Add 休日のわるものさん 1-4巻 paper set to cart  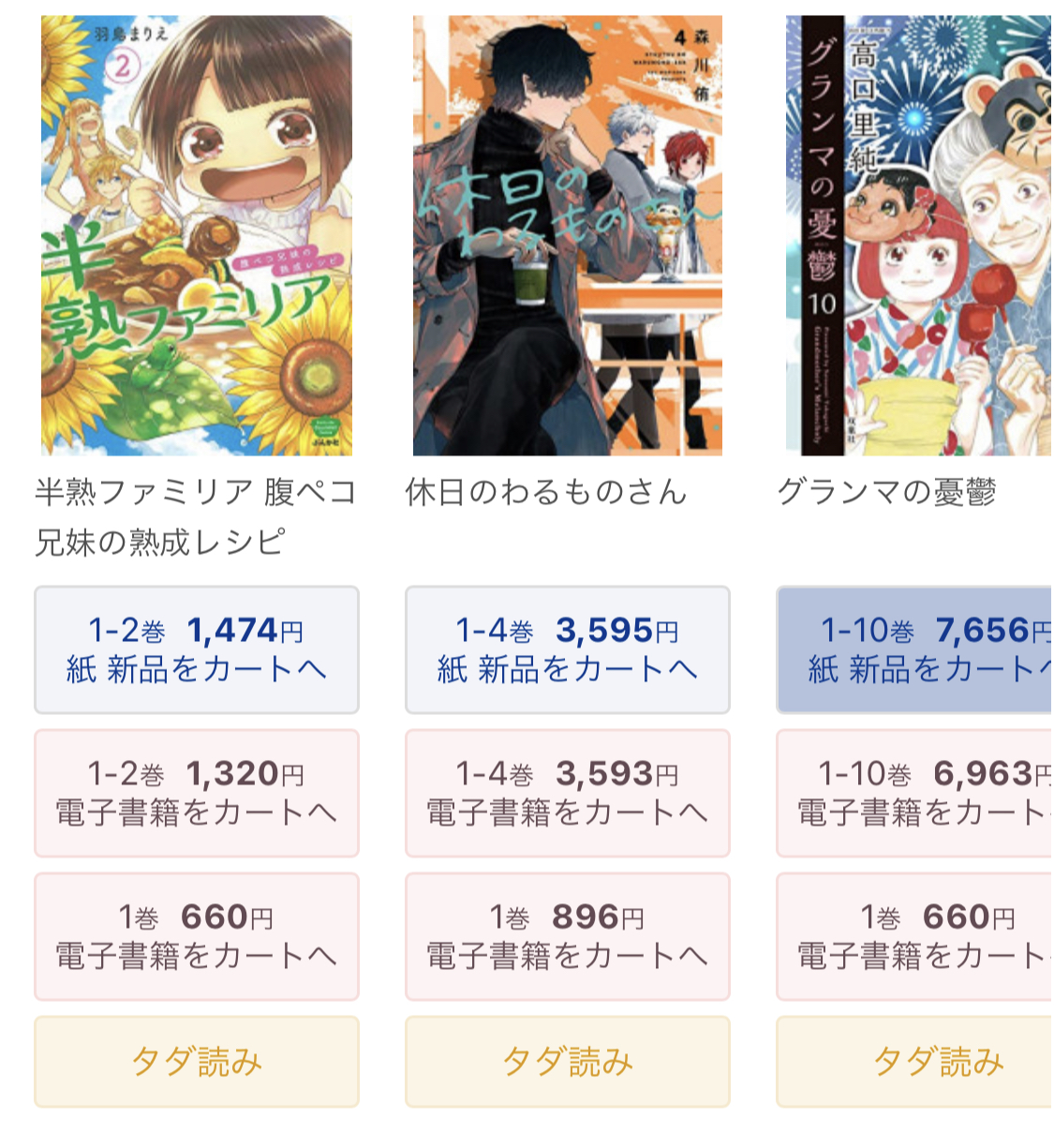567,649
